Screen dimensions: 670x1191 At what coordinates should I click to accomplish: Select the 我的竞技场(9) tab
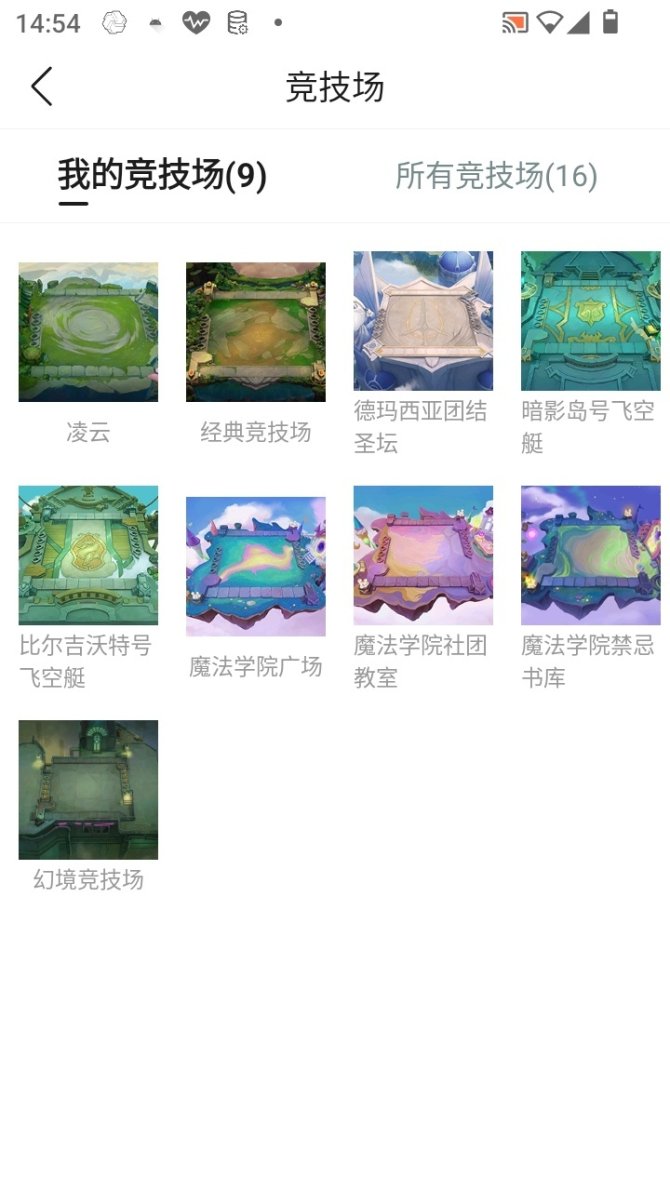pos(162,176)
